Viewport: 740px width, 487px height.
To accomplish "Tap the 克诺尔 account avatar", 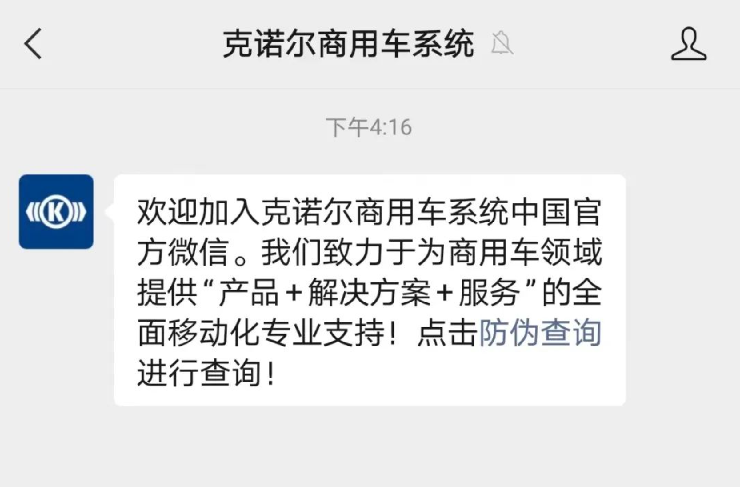I will (56, 211).
